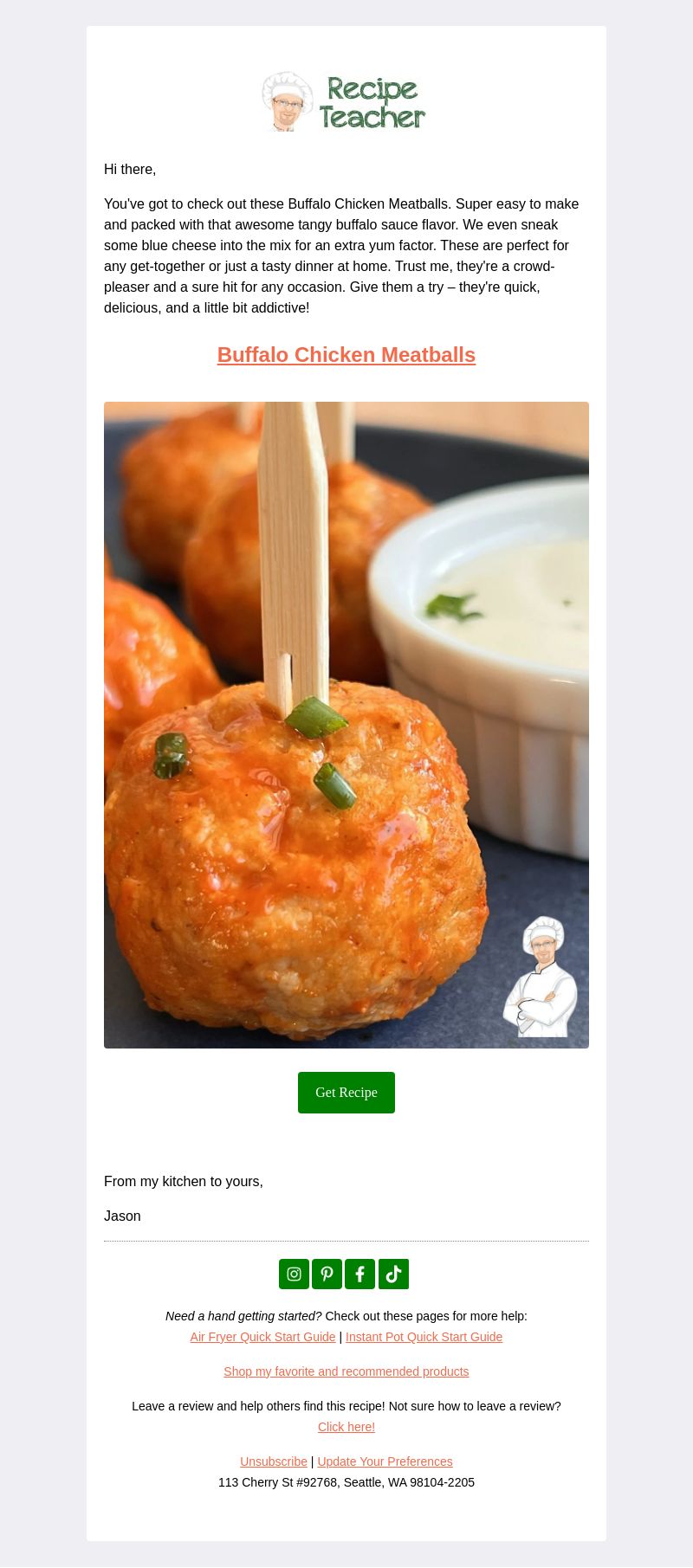The height and width of the screenshot is (1568, 693).
Task: Open the Buffalo Chicken Meatballs link
Action: pos(346,355)
